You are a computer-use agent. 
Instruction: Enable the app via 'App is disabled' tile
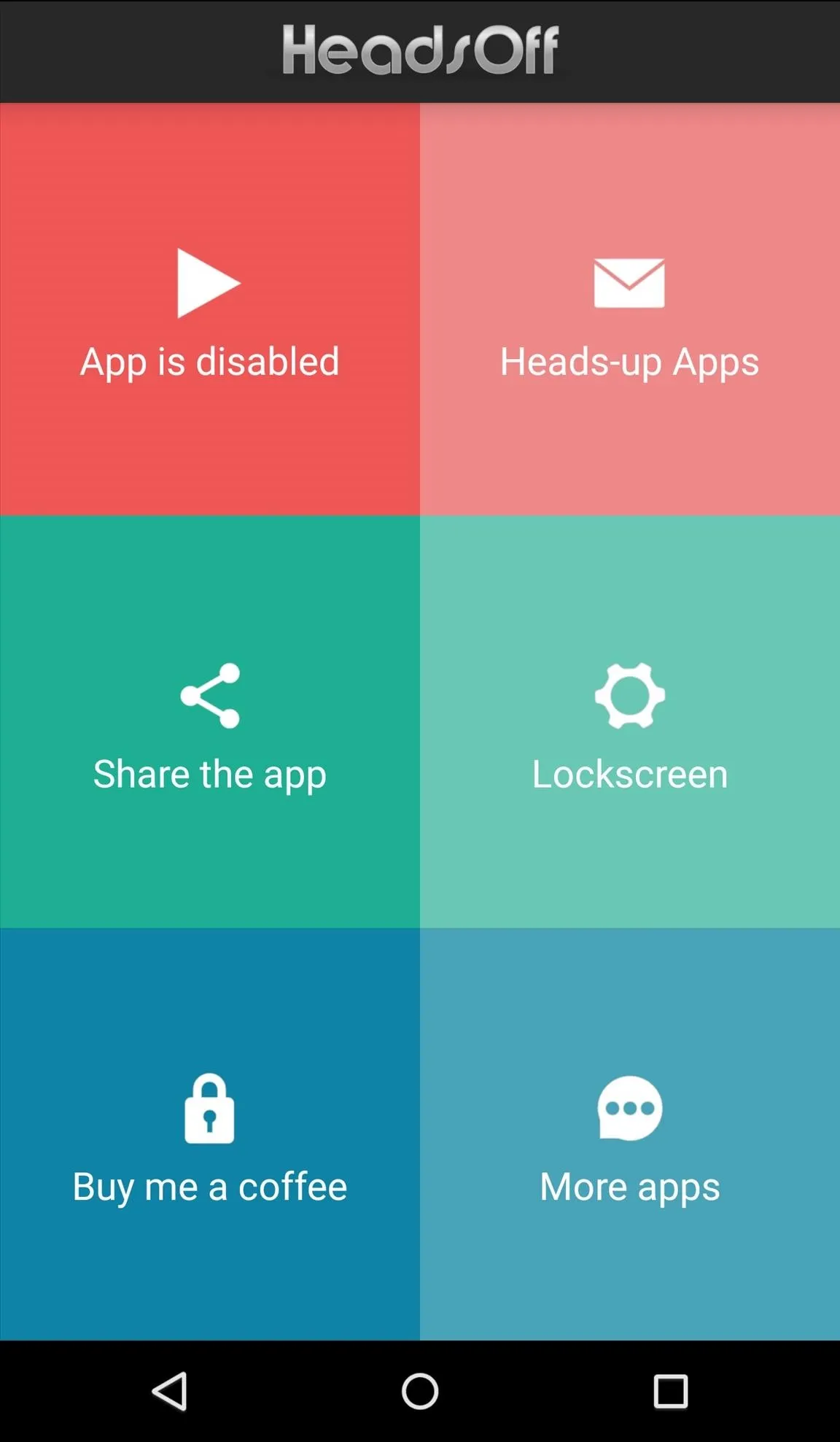(x=210, y=309)
